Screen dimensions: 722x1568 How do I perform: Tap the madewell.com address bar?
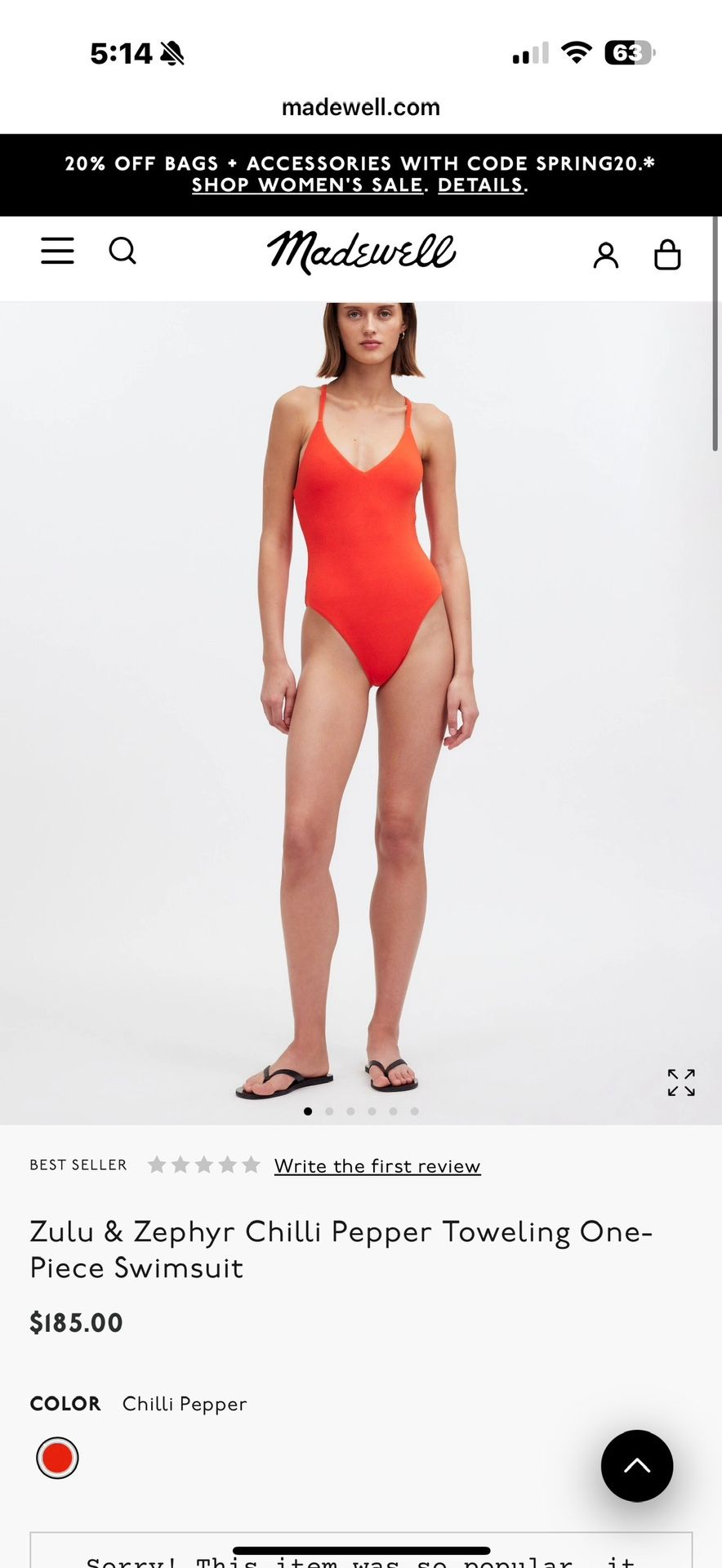point(361,107)
